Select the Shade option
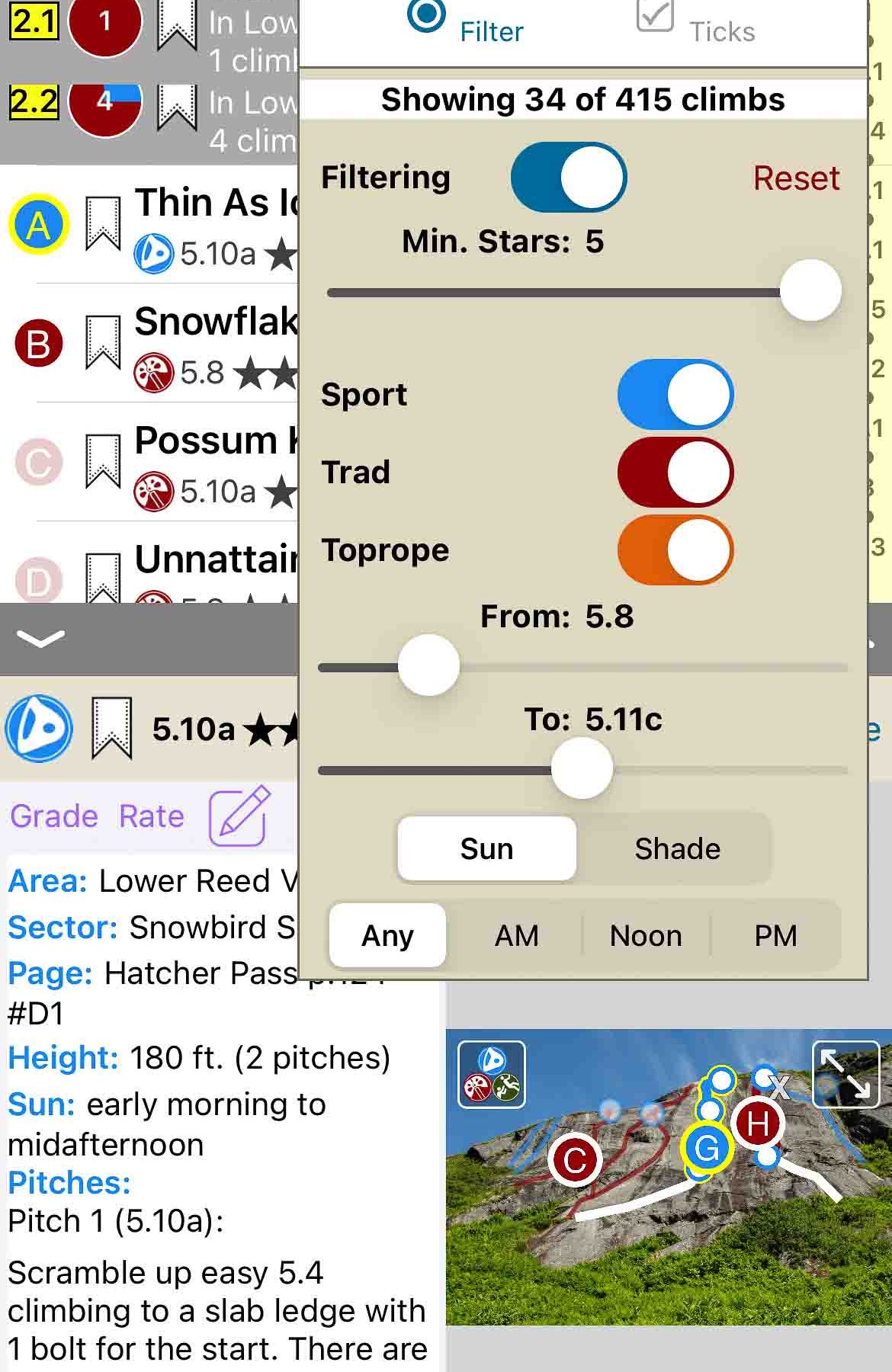Screen dimensions: 892x1372 (x=677, y=848)
